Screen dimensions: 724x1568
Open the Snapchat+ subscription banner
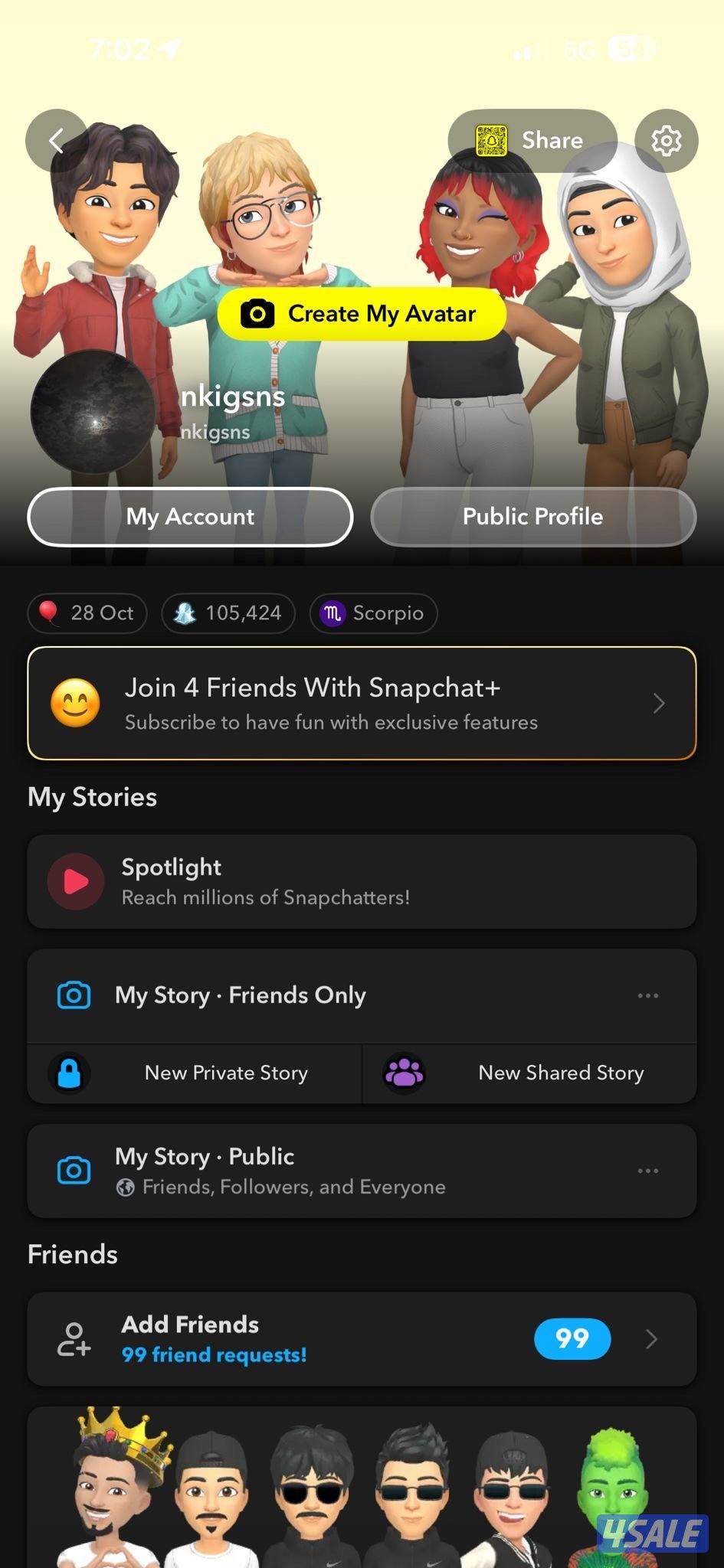point(362,704)
